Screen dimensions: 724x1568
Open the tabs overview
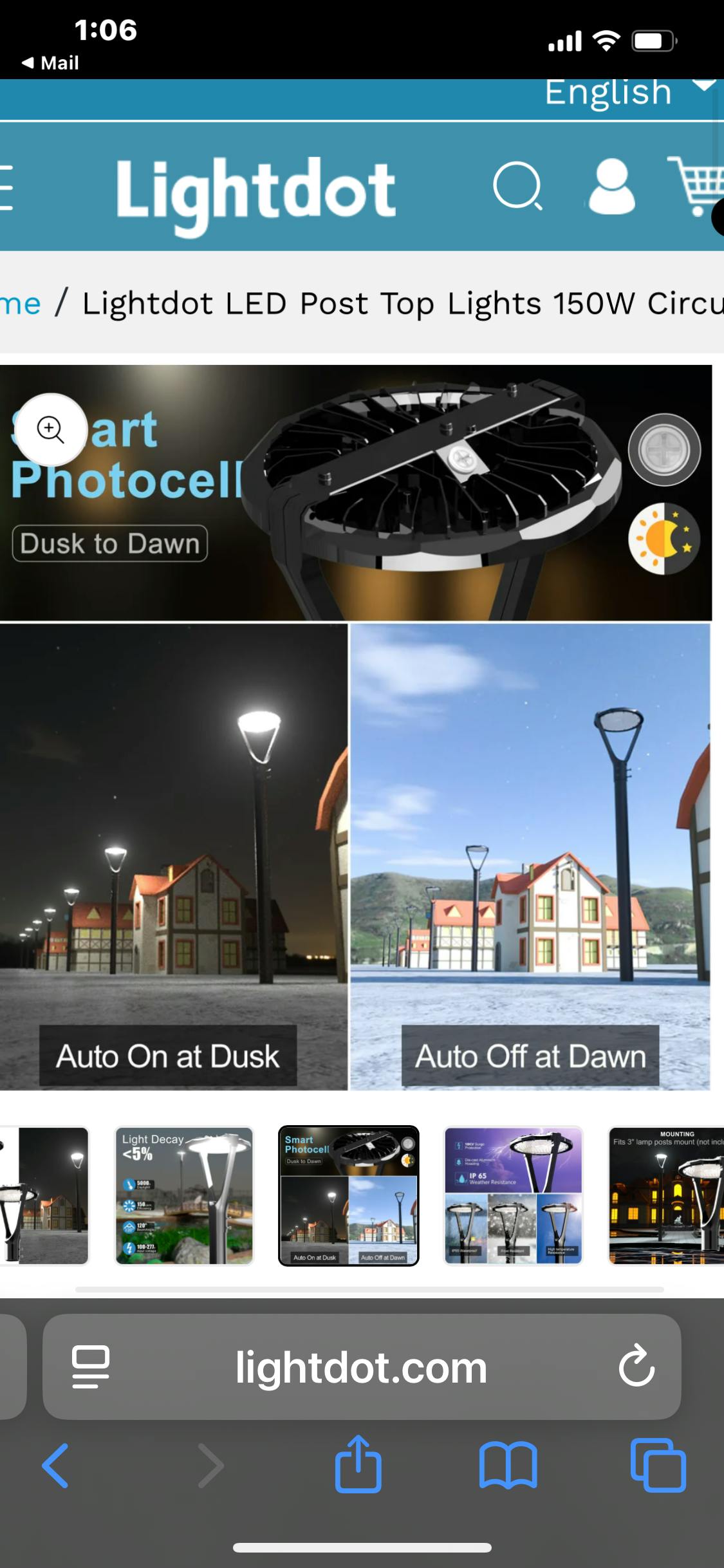(x=658, y=1466)
